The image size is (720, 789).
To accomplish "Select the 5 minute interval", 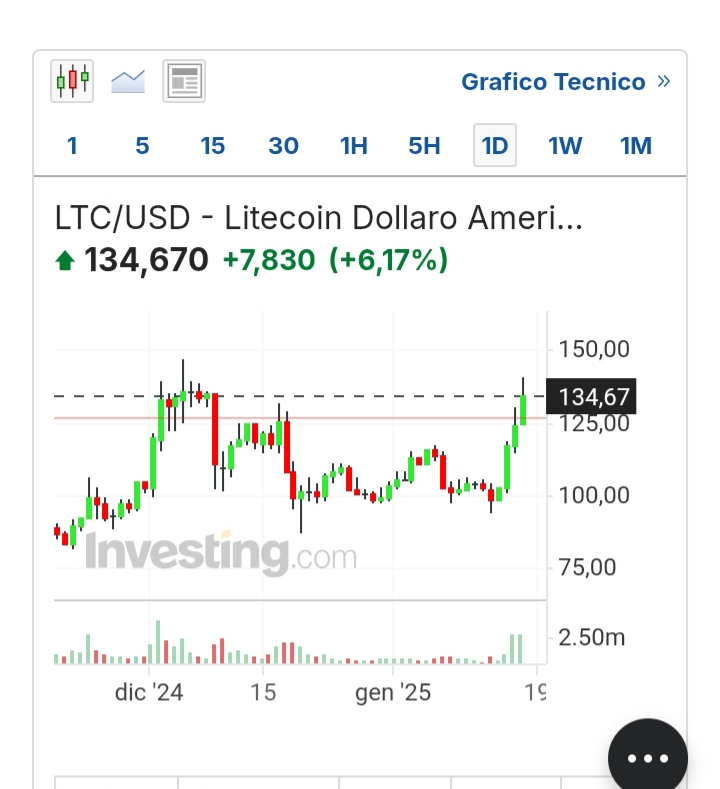I will pyautogui.click(x=142, y=146).
